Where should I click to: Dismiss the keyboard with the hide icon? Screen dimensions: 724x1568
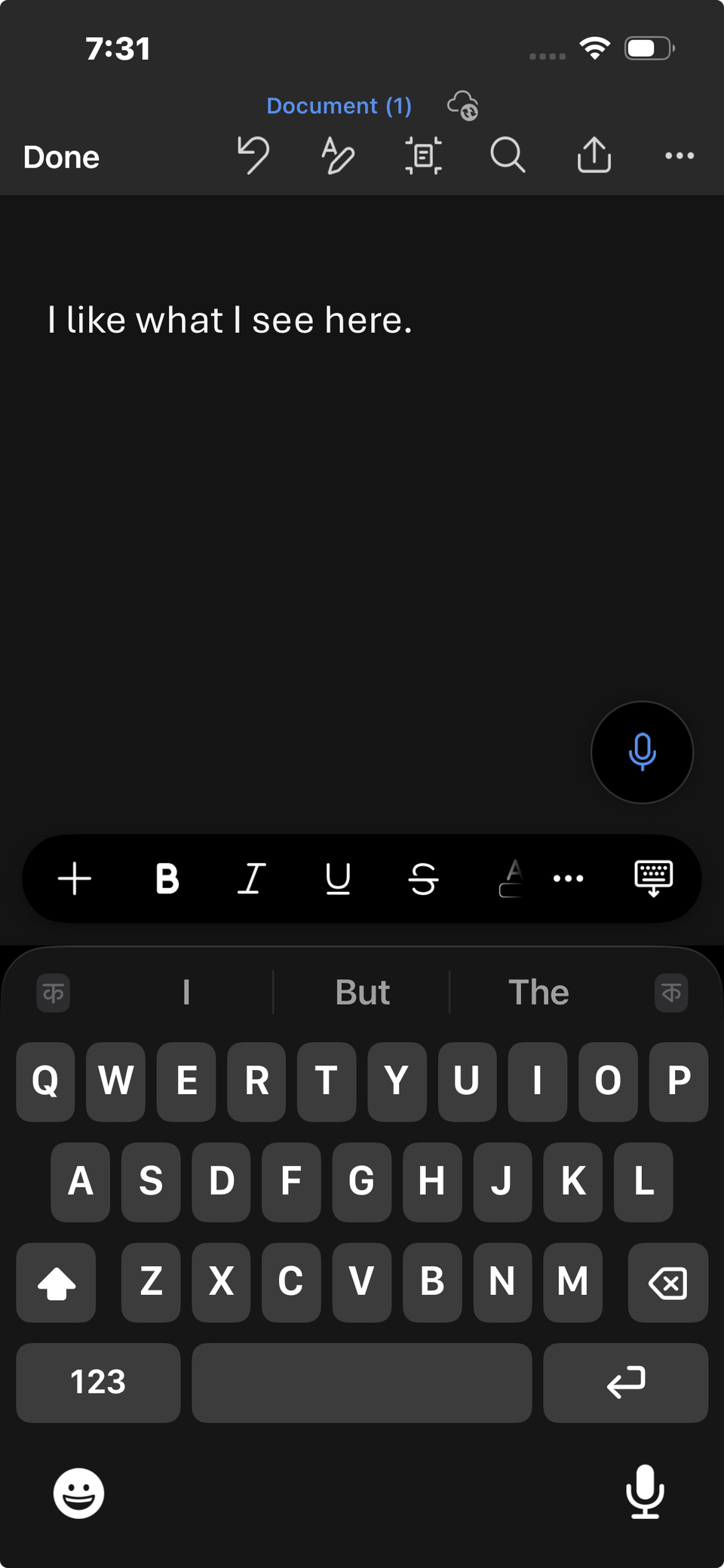(x=653, y=878)
